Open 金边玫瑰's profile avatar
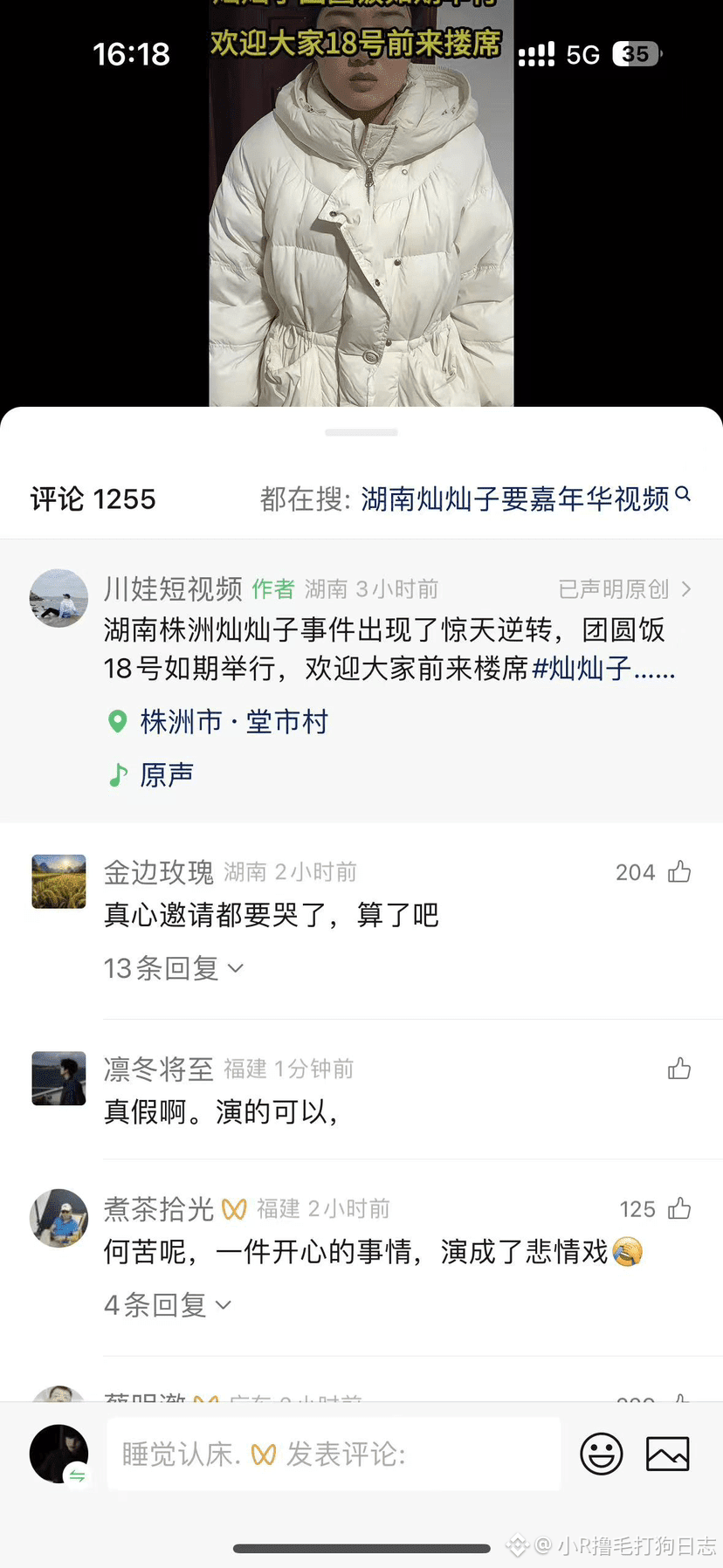 [x=59, y=882]
